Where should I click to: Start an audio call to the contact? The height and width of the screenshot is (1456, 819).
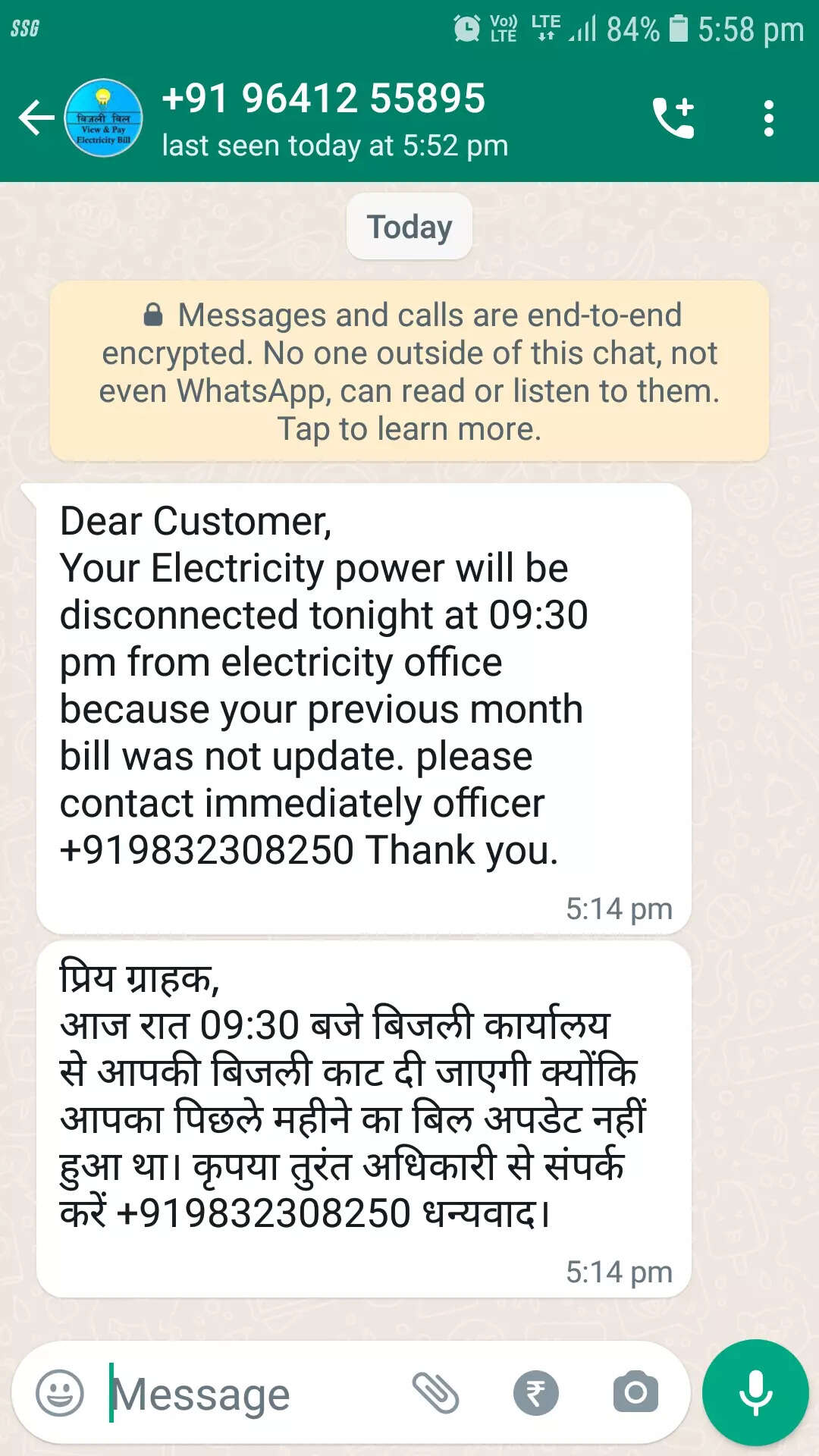673,118
